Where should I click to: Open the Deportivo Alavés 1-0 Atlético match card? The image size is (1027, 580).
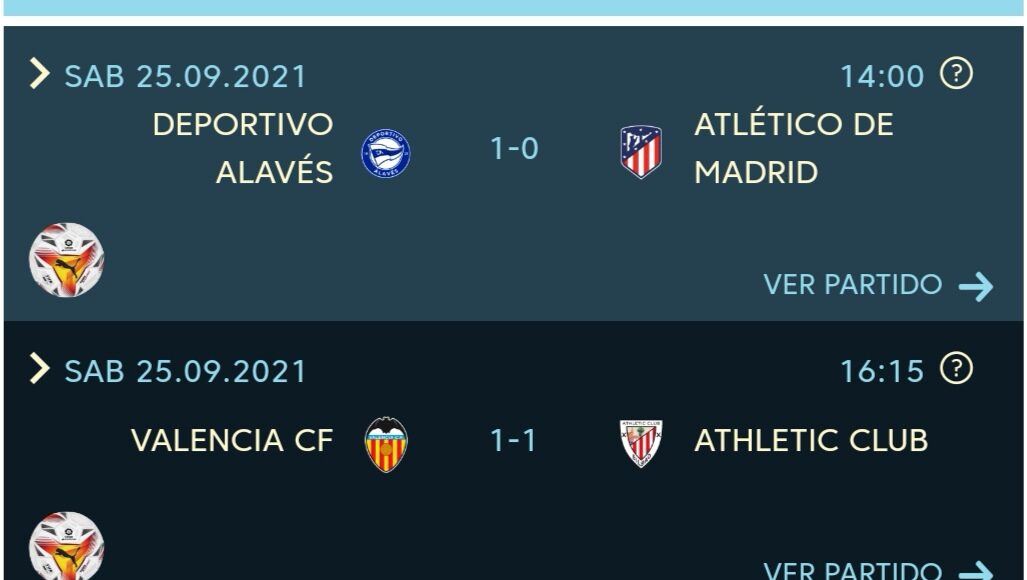[514, 150]
